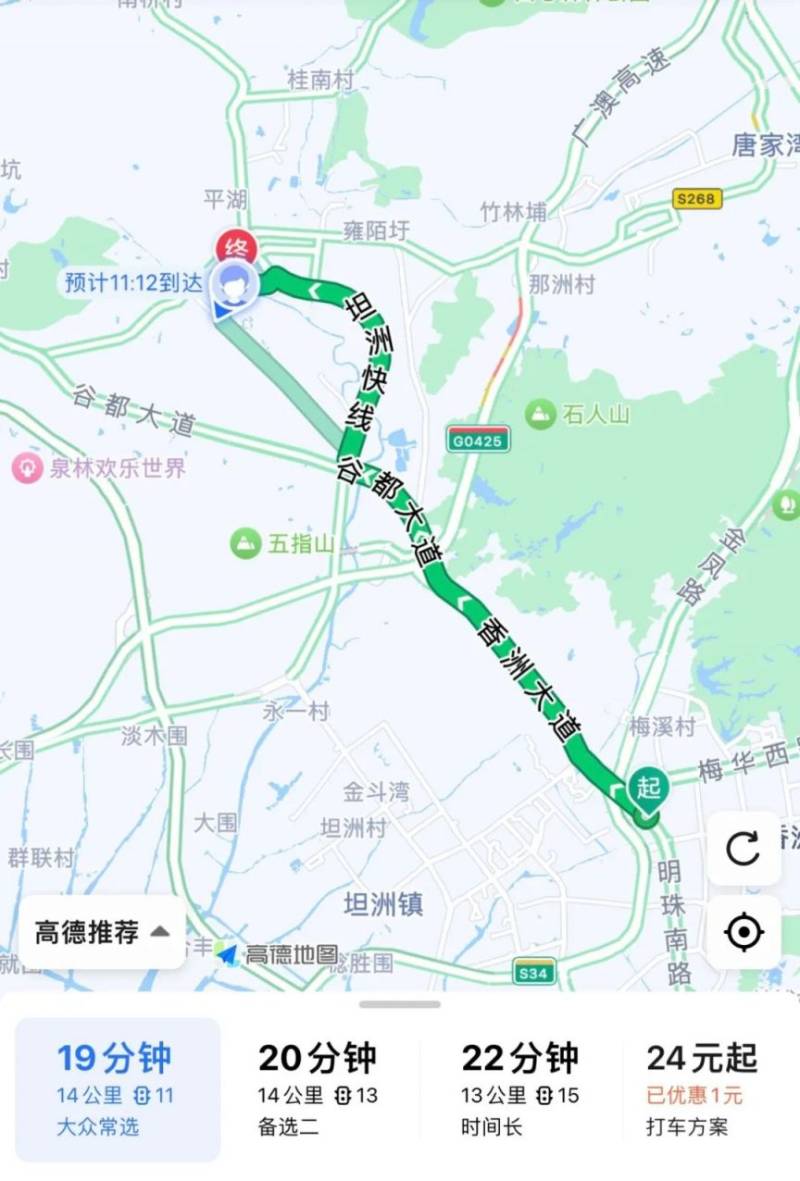Viewport: 800px width, 1181px height.
Task: Tap the 高德地图 logo icon
Action: (x=228, y=953)
